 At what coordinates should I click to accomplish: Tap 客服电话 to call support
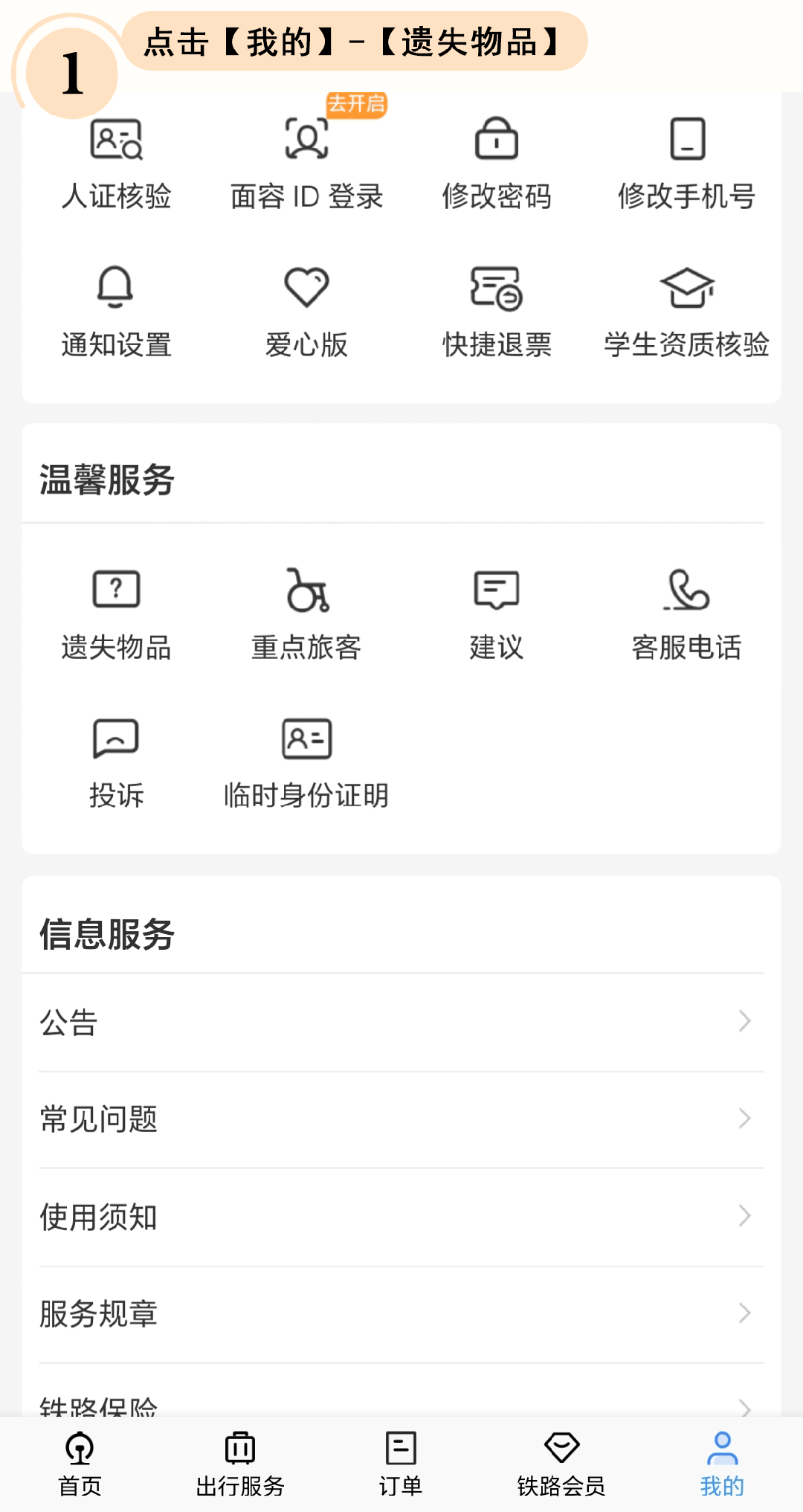pyautogui.click(x=687, y=614)
